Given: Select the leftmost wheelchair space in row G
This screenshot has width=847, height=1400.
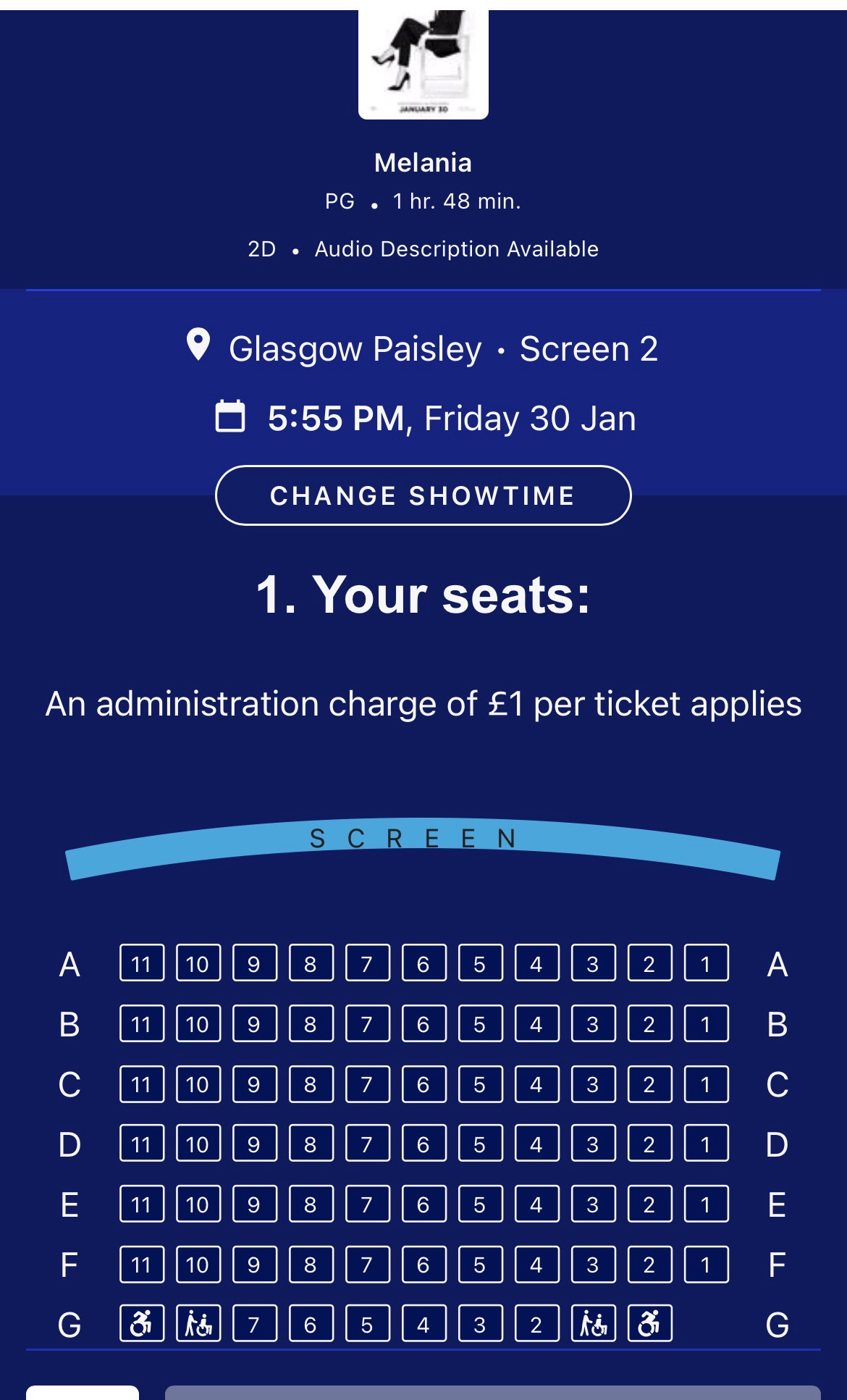Looking at the screenshot, I should point(141,1323).
